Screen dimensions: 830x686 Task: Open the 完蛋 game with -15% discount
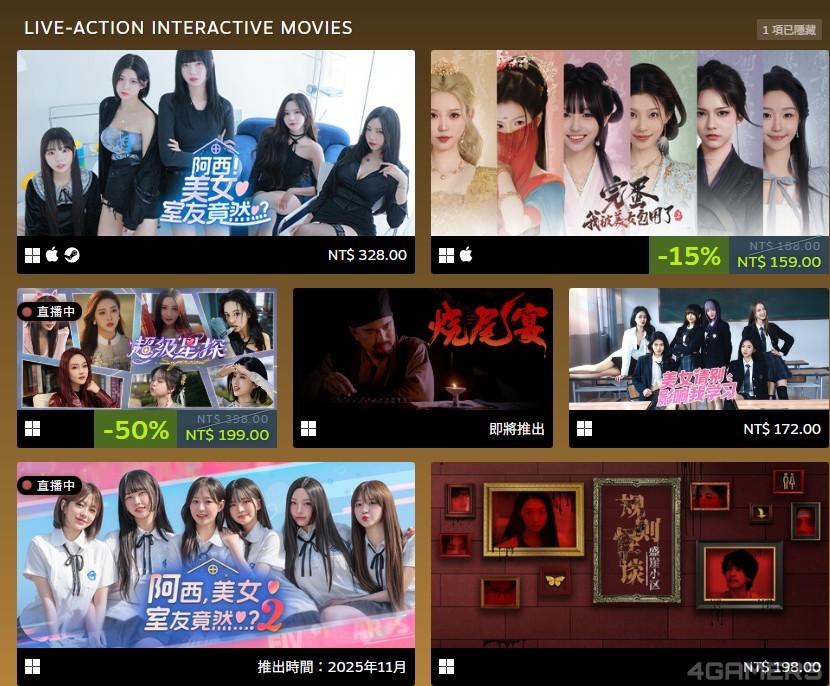click(630, 145)
